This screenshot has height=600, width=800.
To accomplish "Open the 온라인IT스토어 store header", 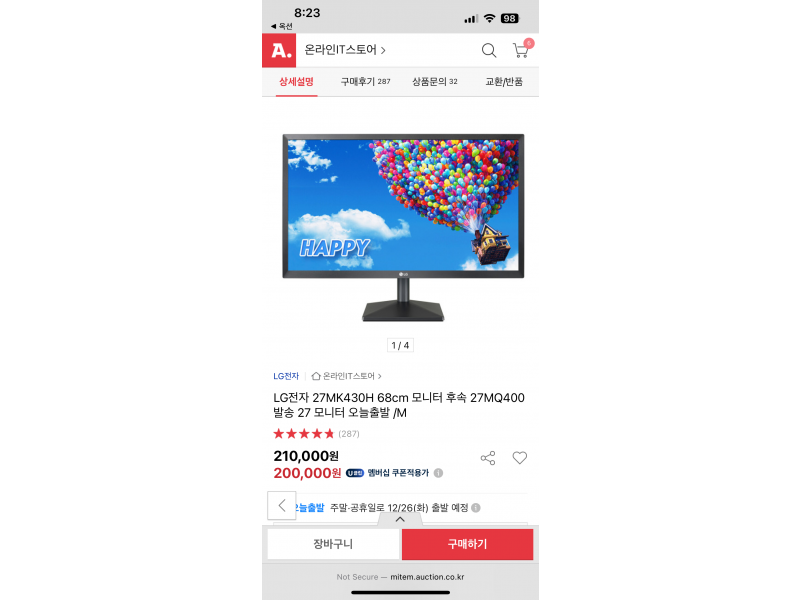I will (345, 50).
